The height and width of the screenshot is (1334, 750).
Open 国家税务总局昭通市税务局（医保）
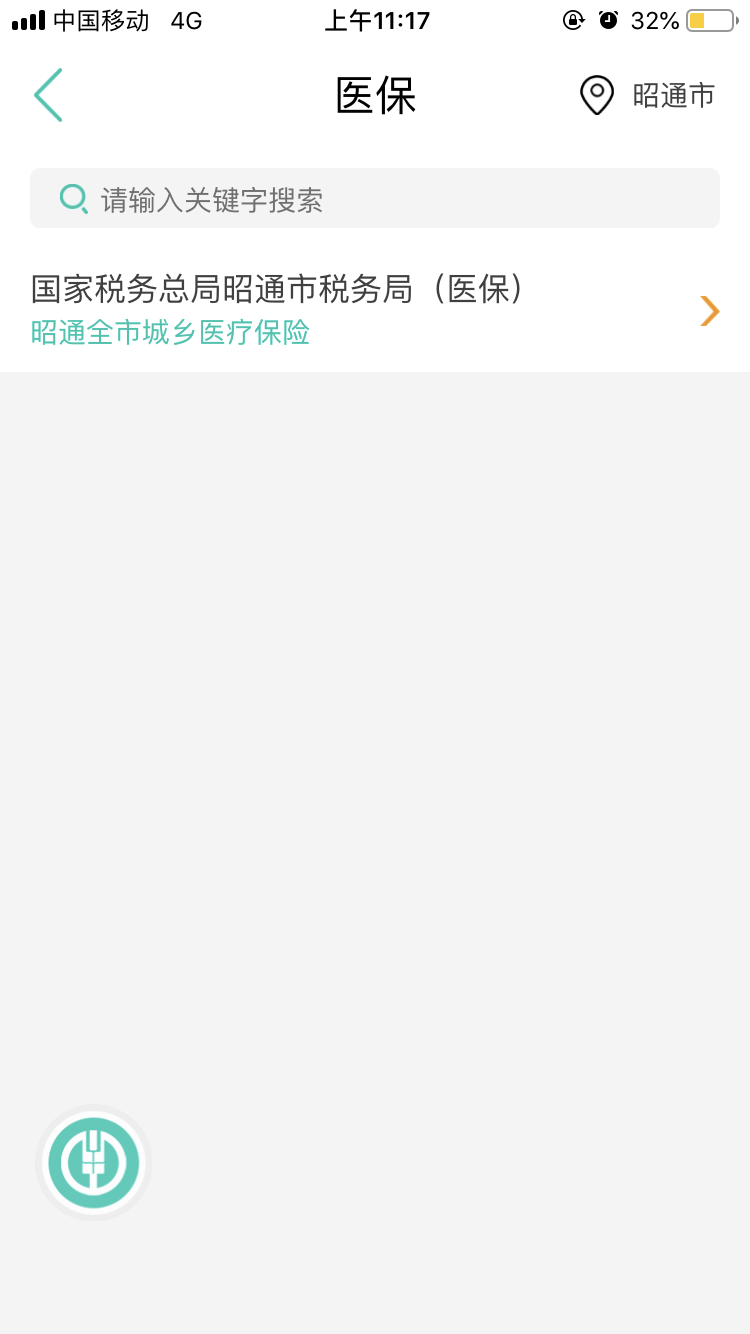375,311
